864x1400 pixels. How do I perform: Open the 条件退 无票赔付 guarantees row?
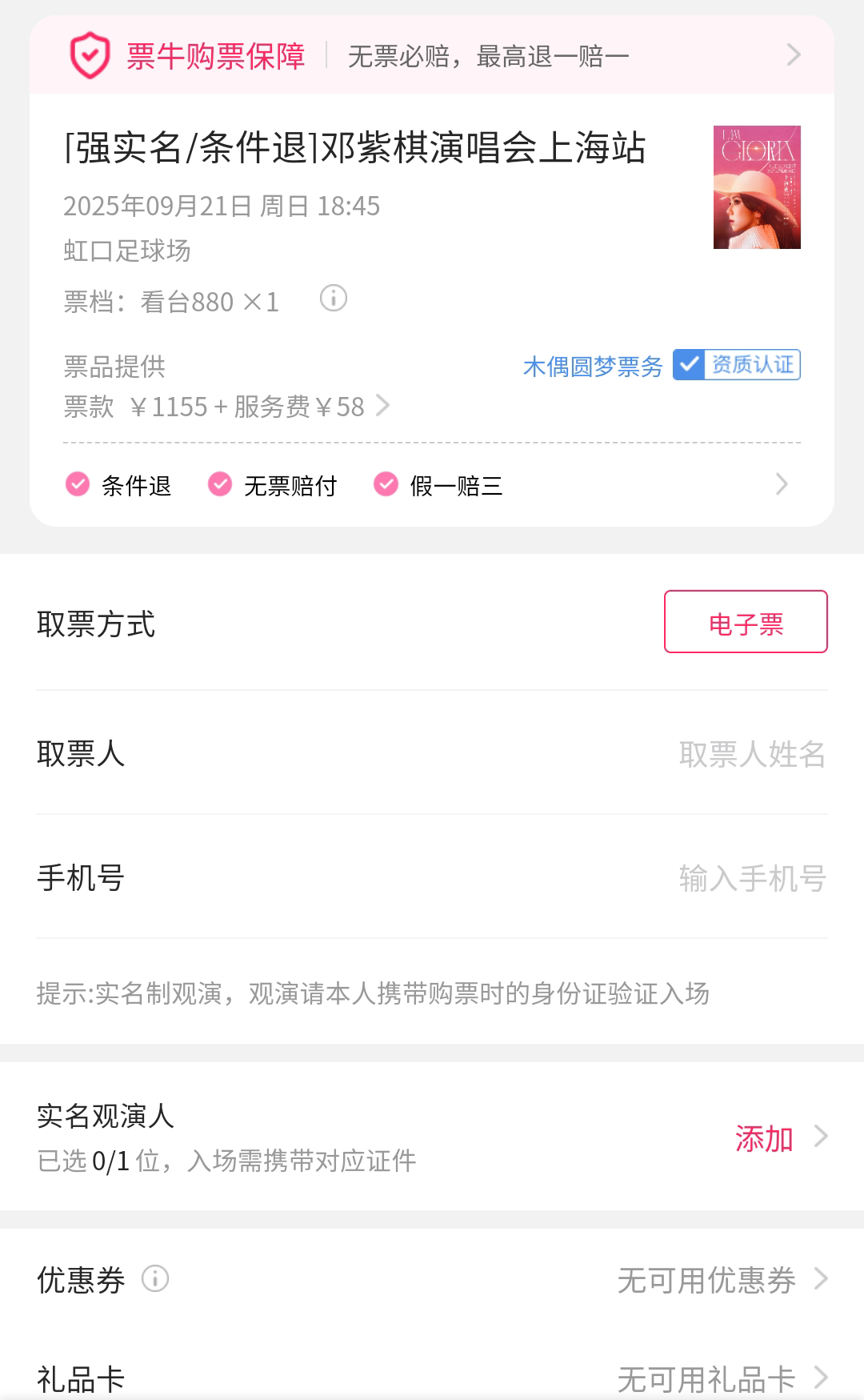432,485
